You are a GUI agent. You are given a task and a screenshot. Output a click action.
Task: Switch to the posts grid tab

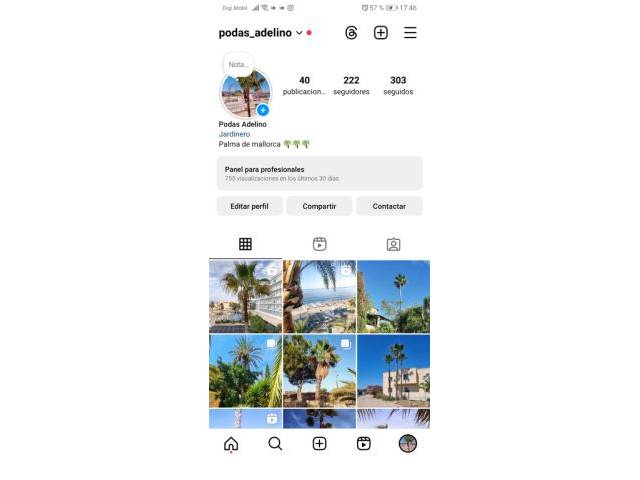pyautogui.click(x=245, y=244)
